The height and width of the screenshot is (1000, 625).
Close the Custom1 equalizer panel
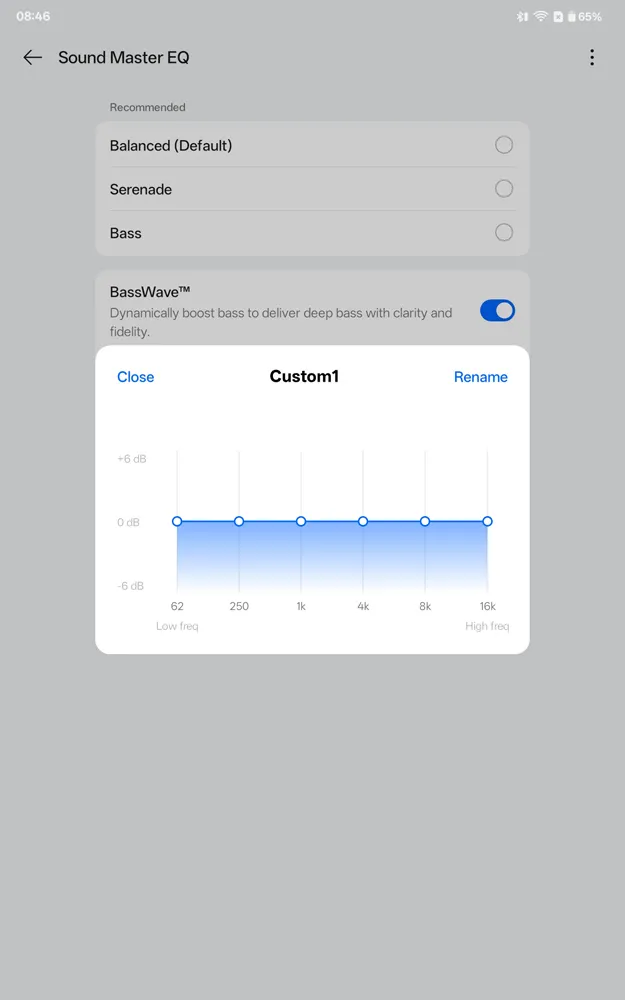[x=135, y=377]
